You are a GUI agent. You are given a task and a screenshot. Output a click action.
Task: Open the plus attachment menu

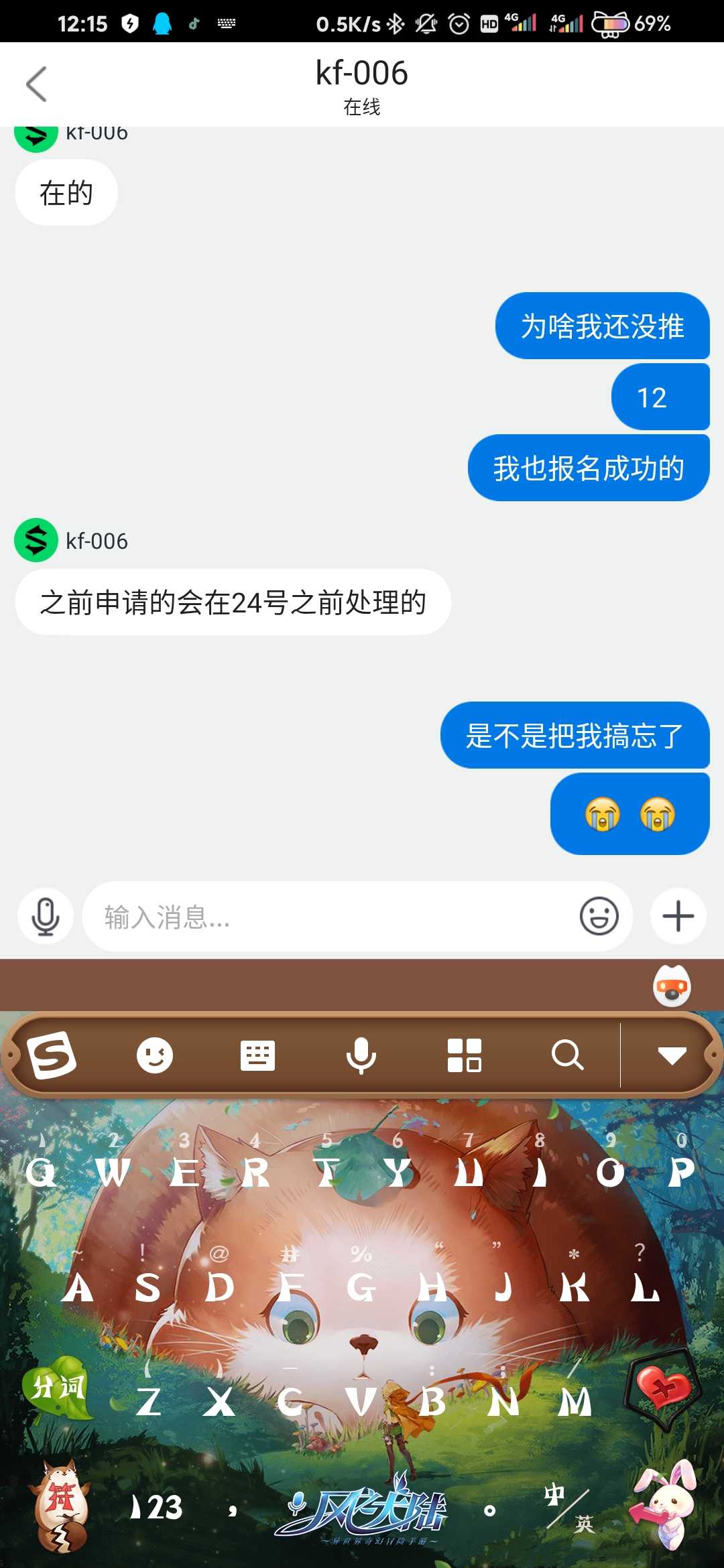pyautogui.click(x=678, y=916)
